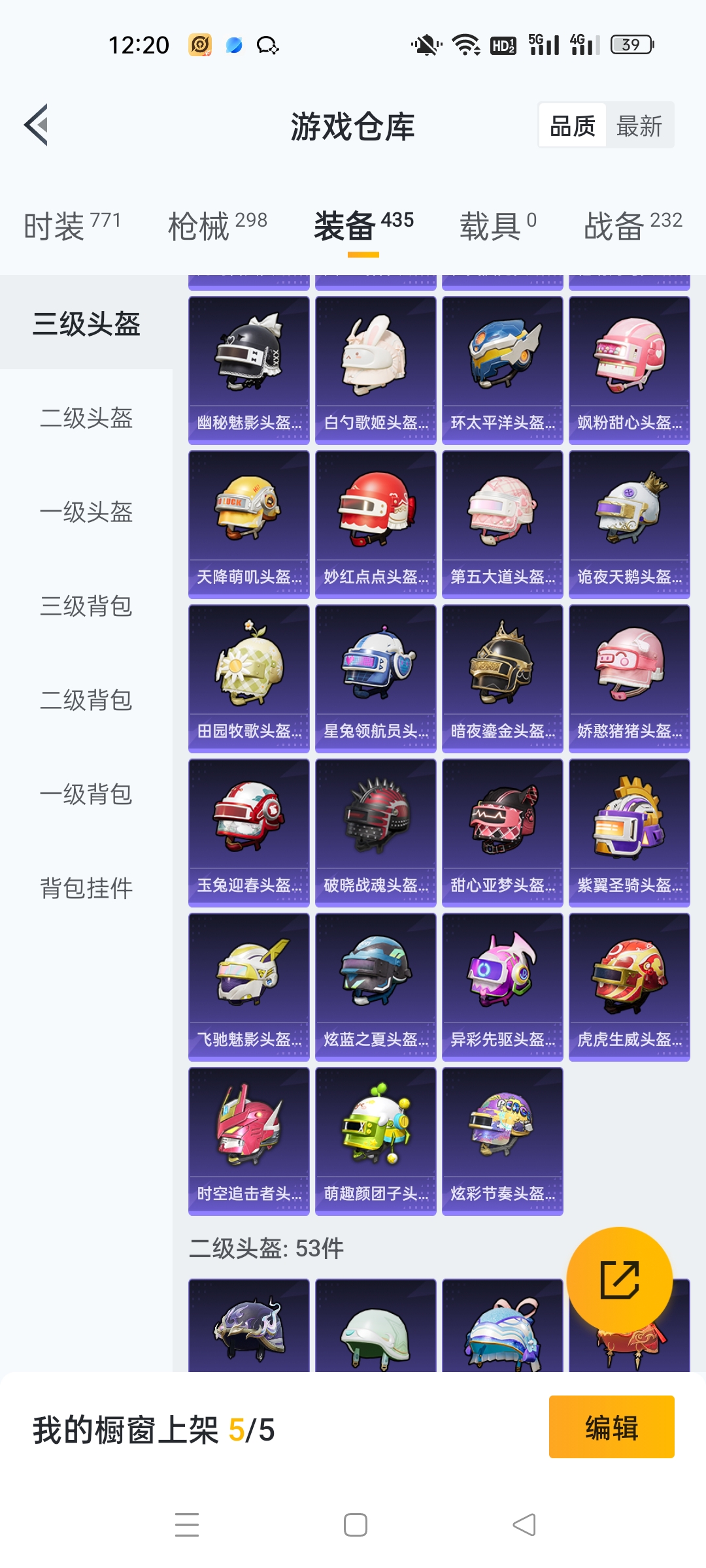
Task: Sort by 最新
Action: click(639, 125)
